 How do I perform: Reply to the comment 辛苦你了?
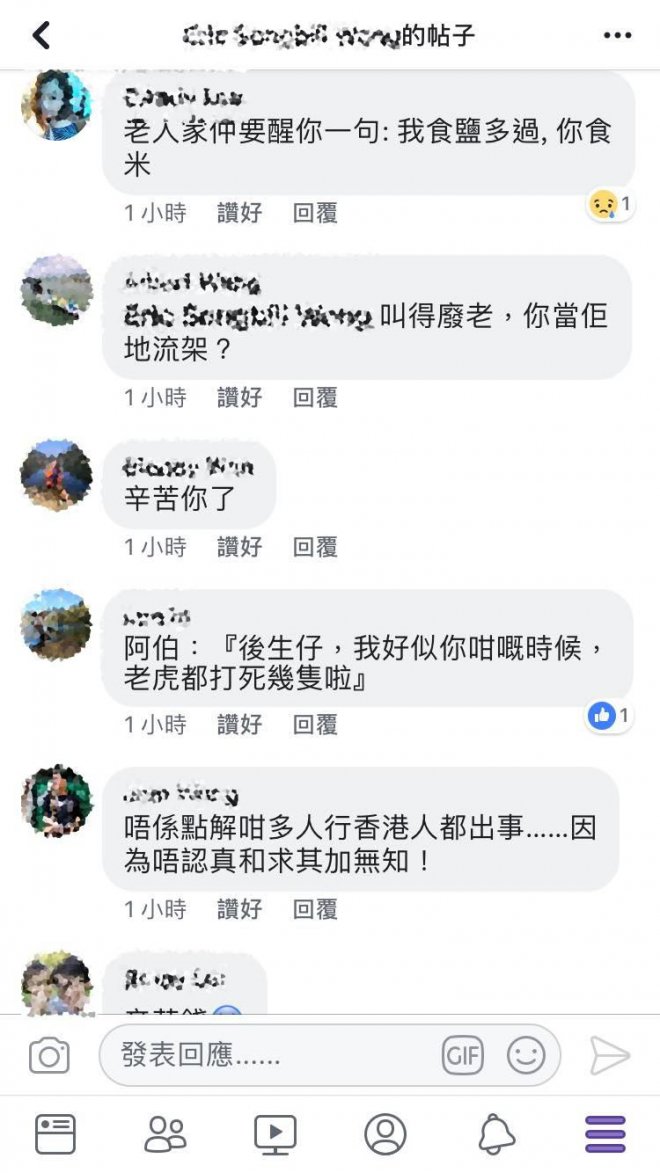tap(315, 547)
